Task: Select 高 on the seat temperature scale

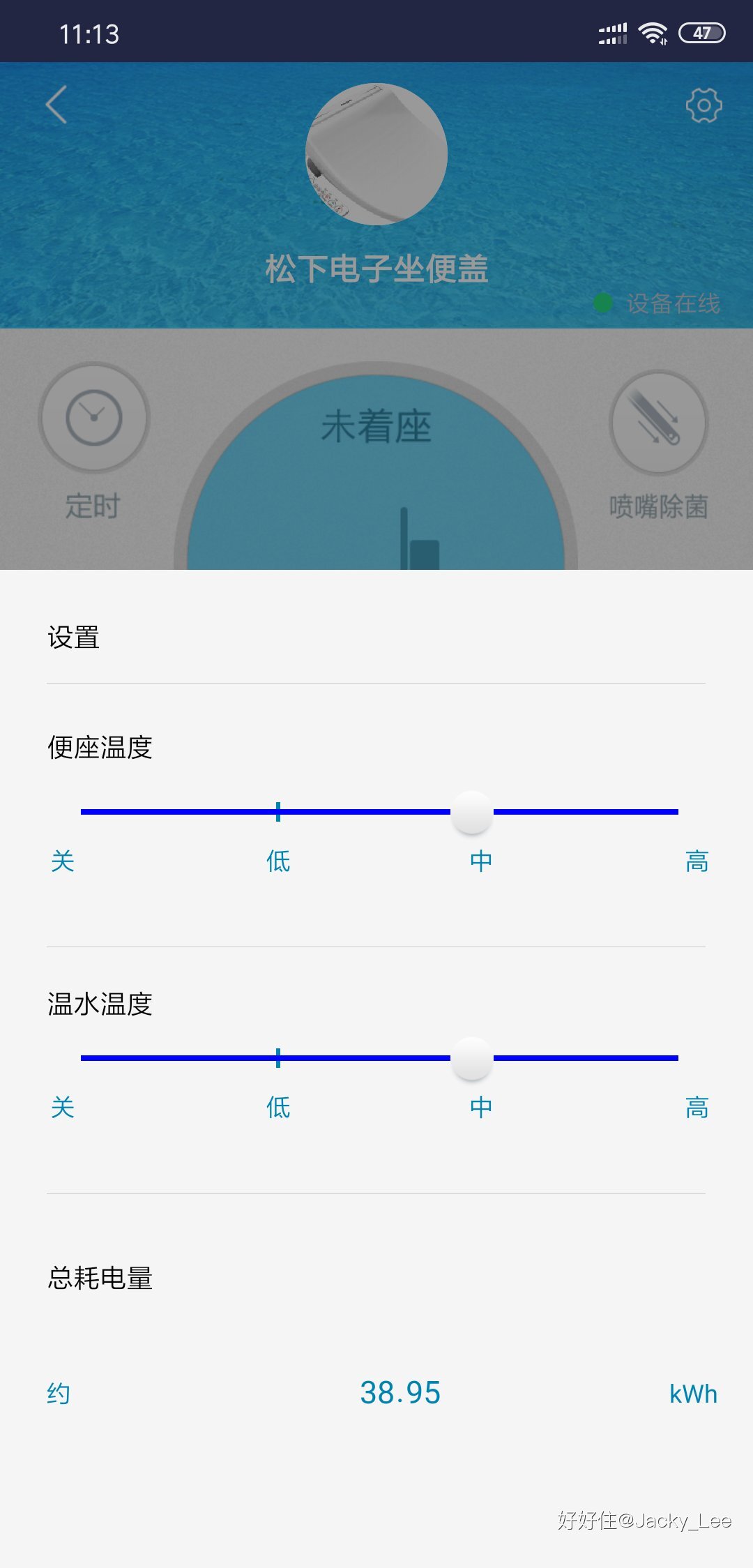Action: coord(697,862)
